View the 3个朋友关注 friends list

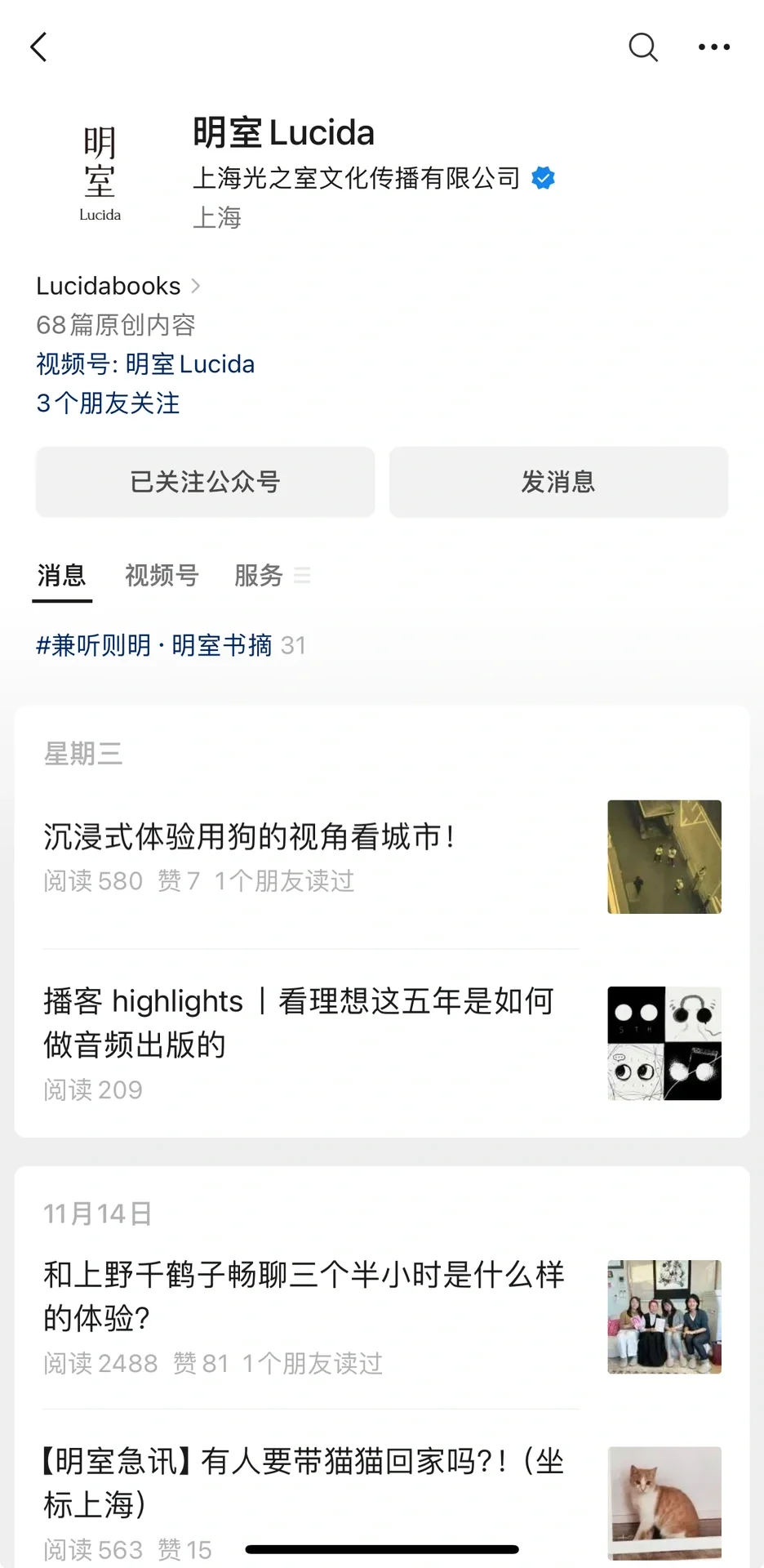108,403
